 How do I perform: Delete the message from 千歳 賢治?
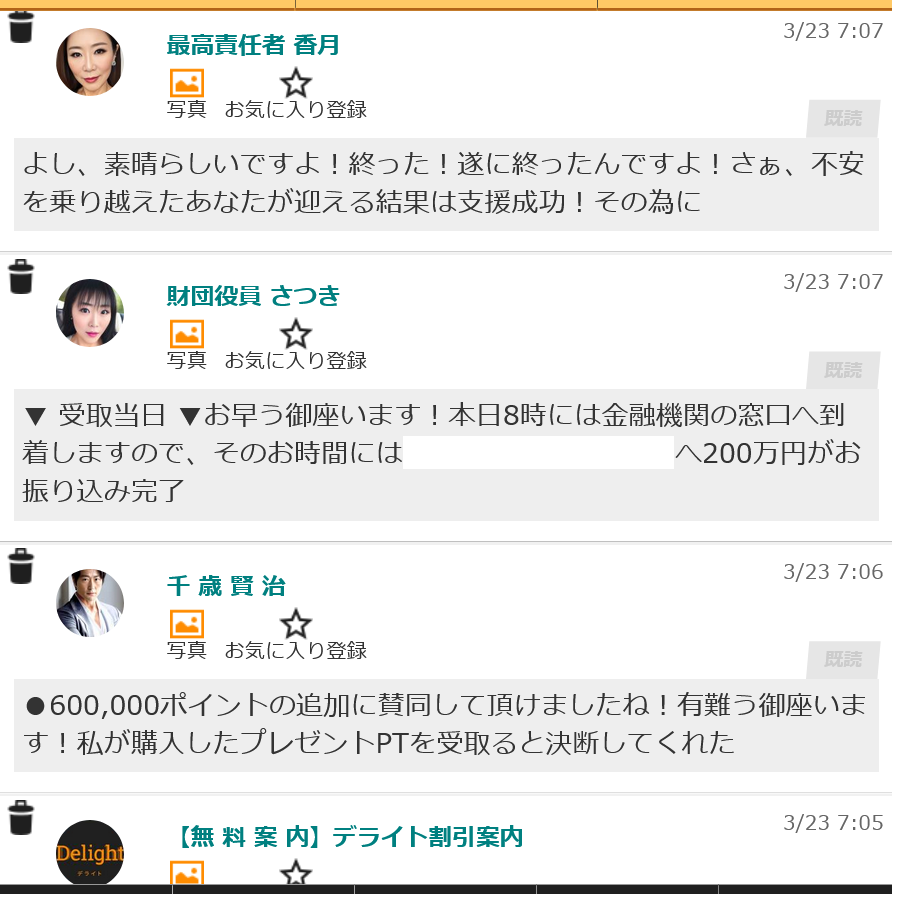pos(21,567)
